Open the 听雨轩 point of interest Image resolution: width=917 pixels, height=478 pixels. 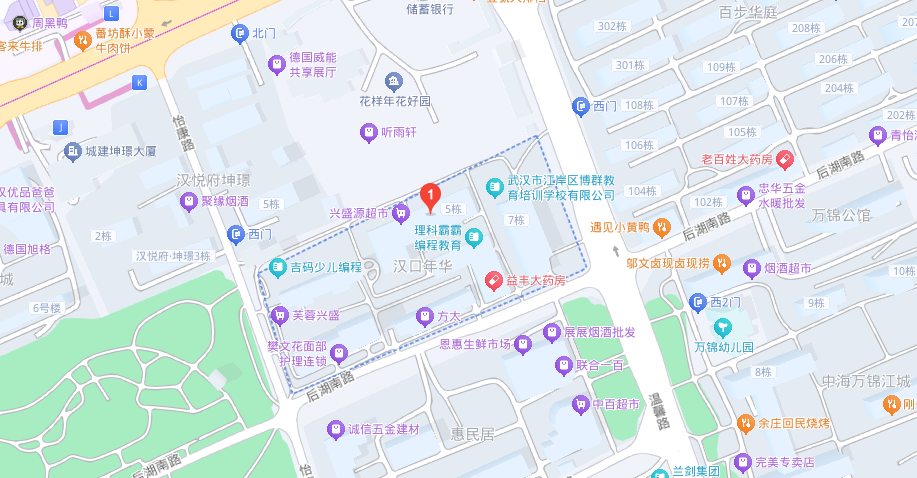point(369,132)
